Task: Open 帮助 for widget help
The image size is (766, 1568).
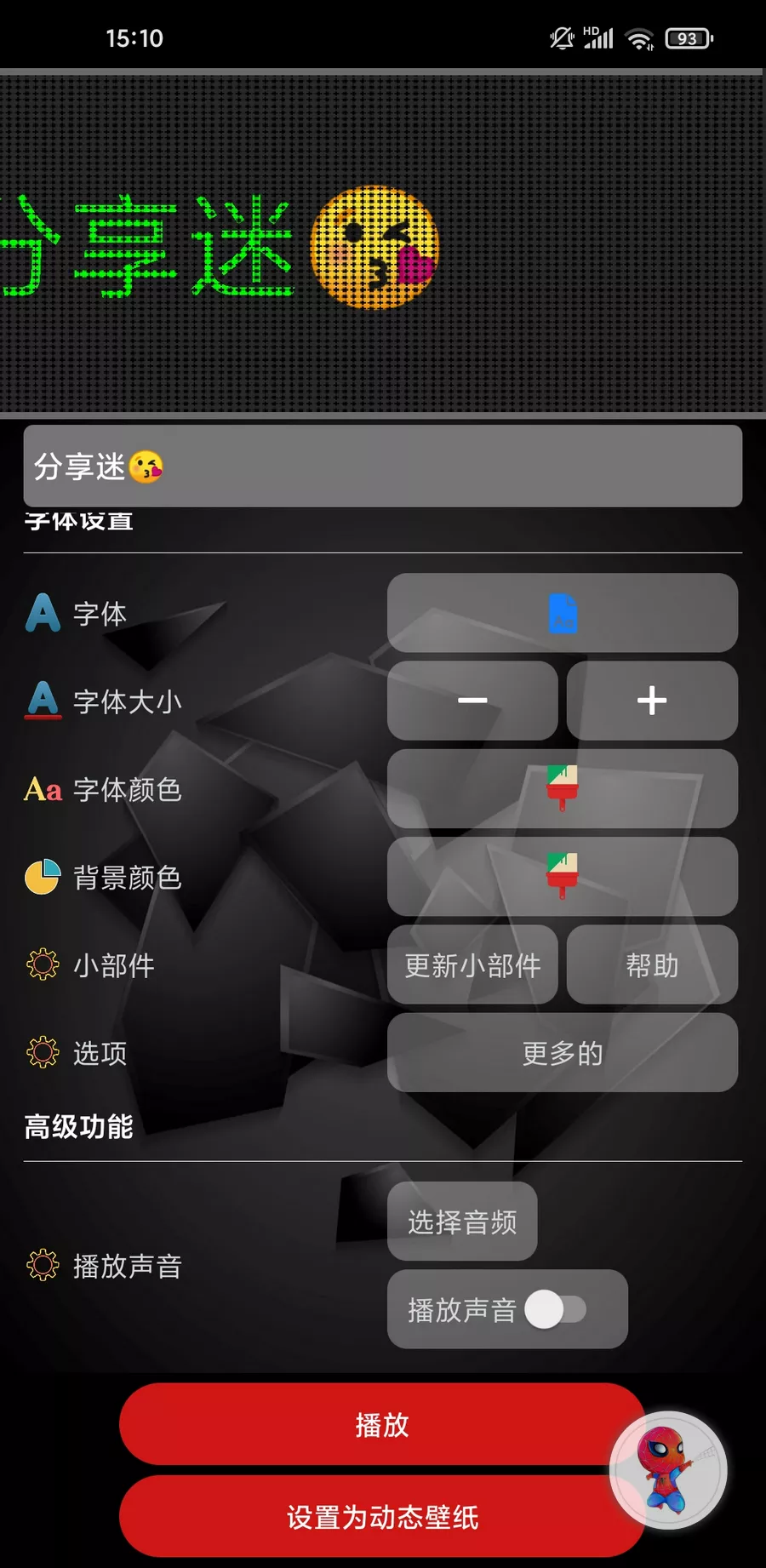Action: [652, 965]
